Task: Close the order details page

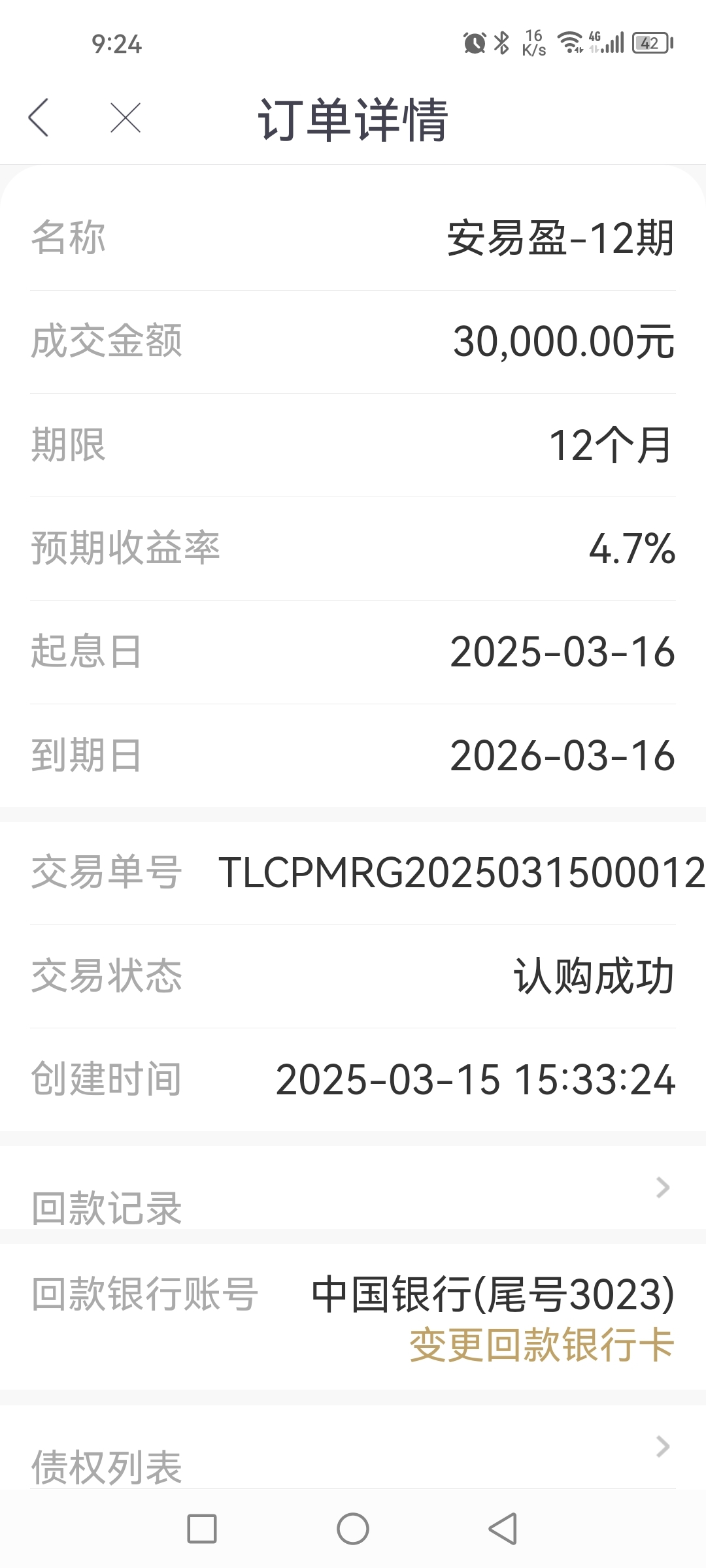Action: pos(126,118)
